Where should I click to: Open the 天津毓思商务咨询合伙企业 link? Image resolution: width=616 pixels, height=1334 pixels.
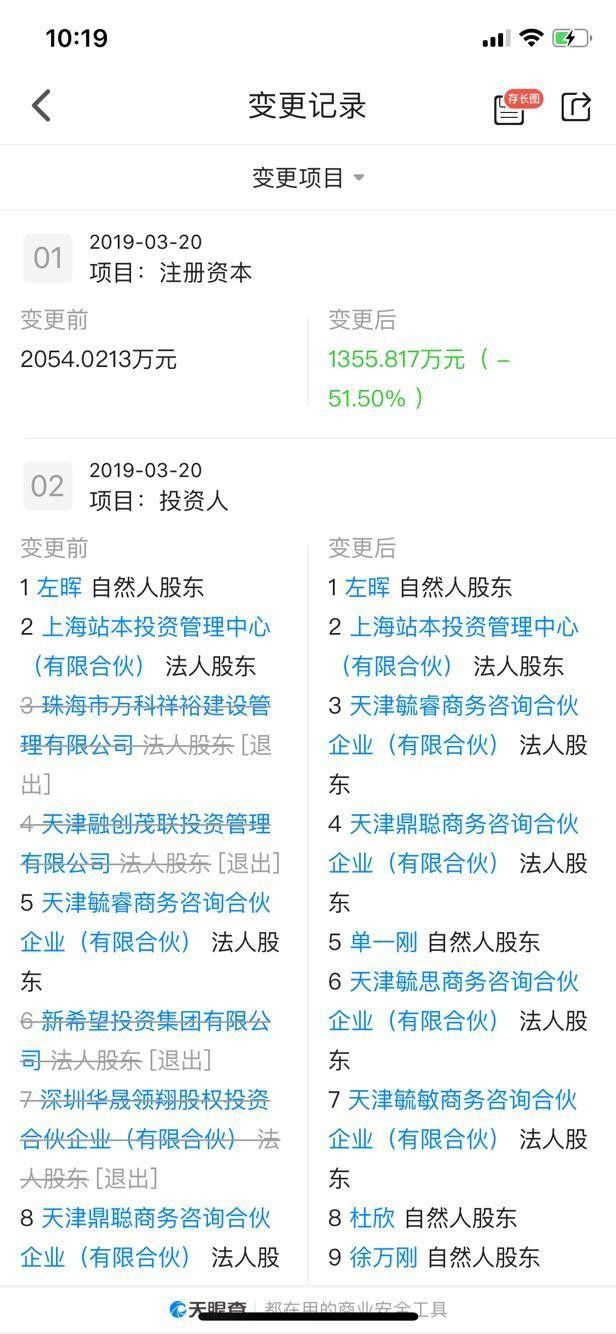click(454, 1001)
